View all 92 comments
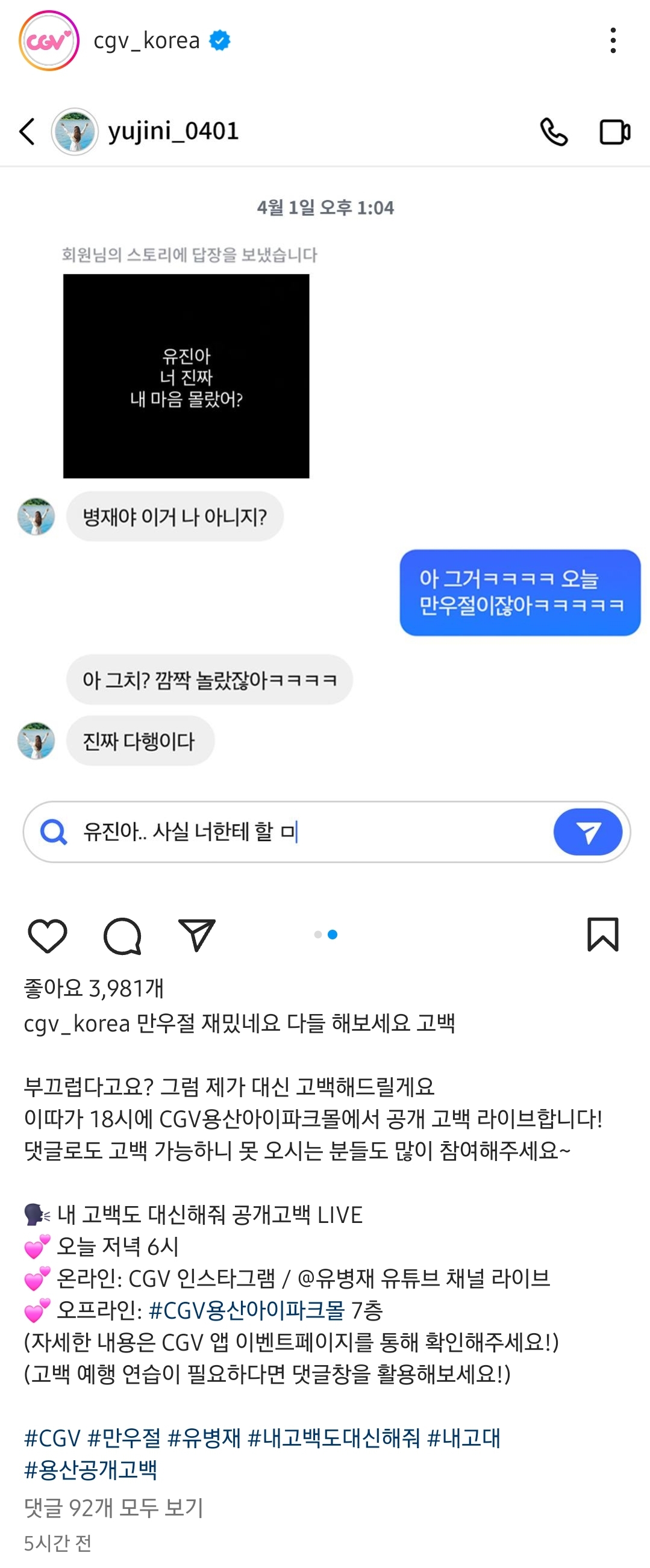This screenshot has width=650, height=1568. 113,1507
